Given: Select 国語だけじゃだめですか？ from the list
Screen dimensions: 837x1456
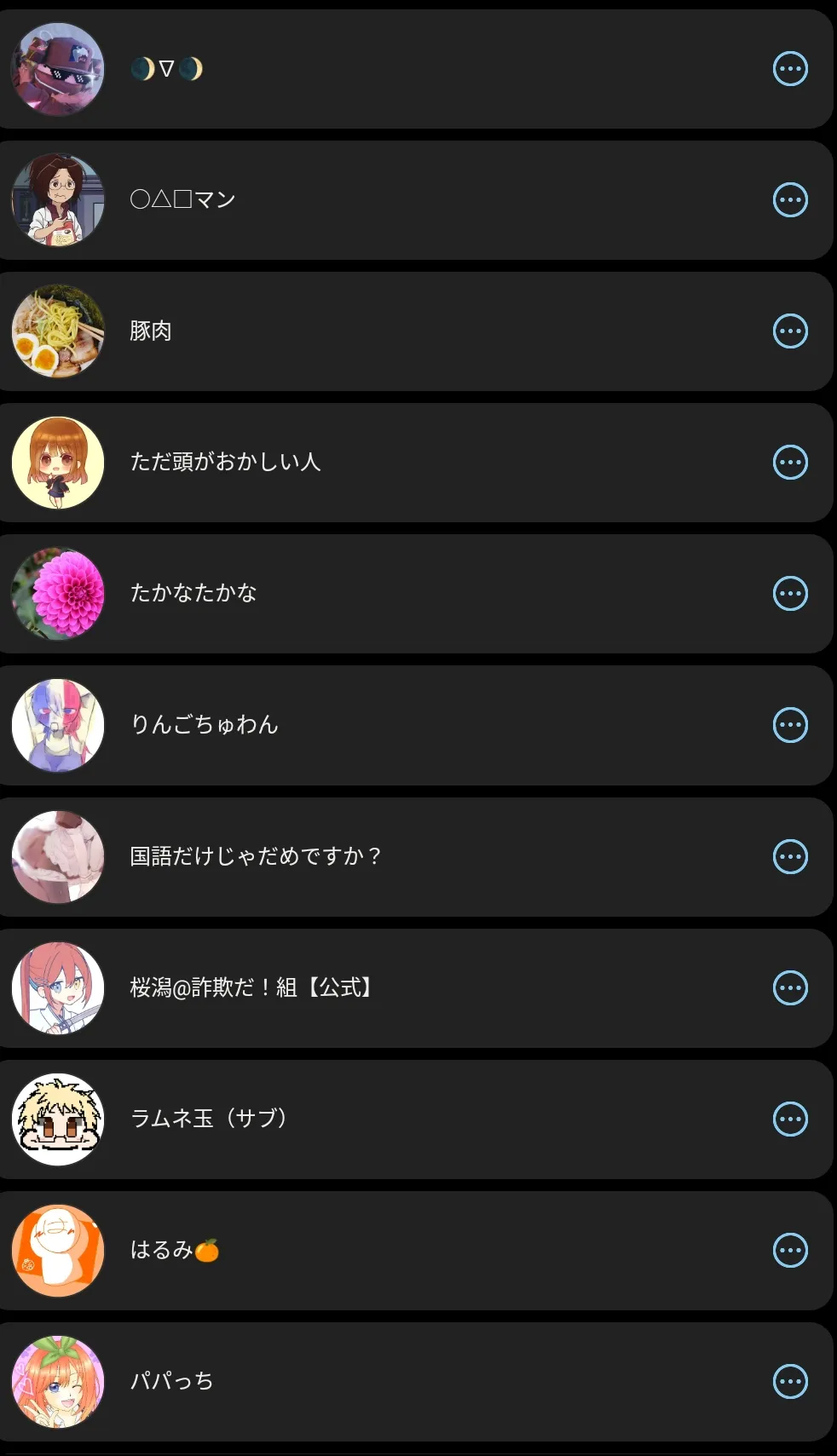Looking at the screenshot, I should 256,856.
